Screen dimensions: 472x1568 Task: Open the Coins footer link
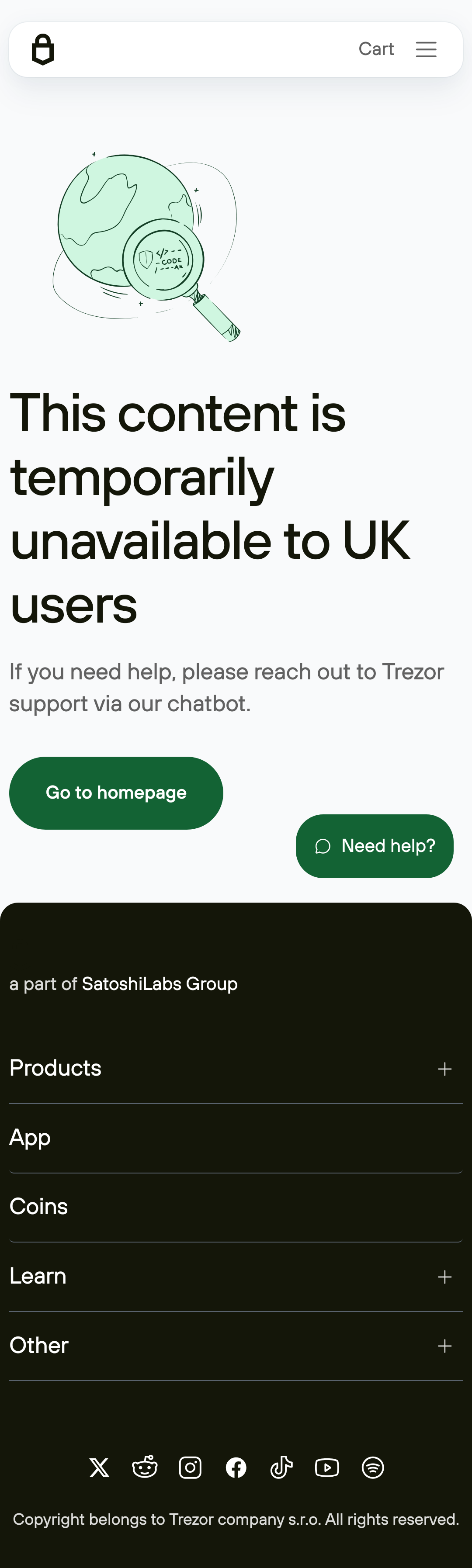(39, 1206)
